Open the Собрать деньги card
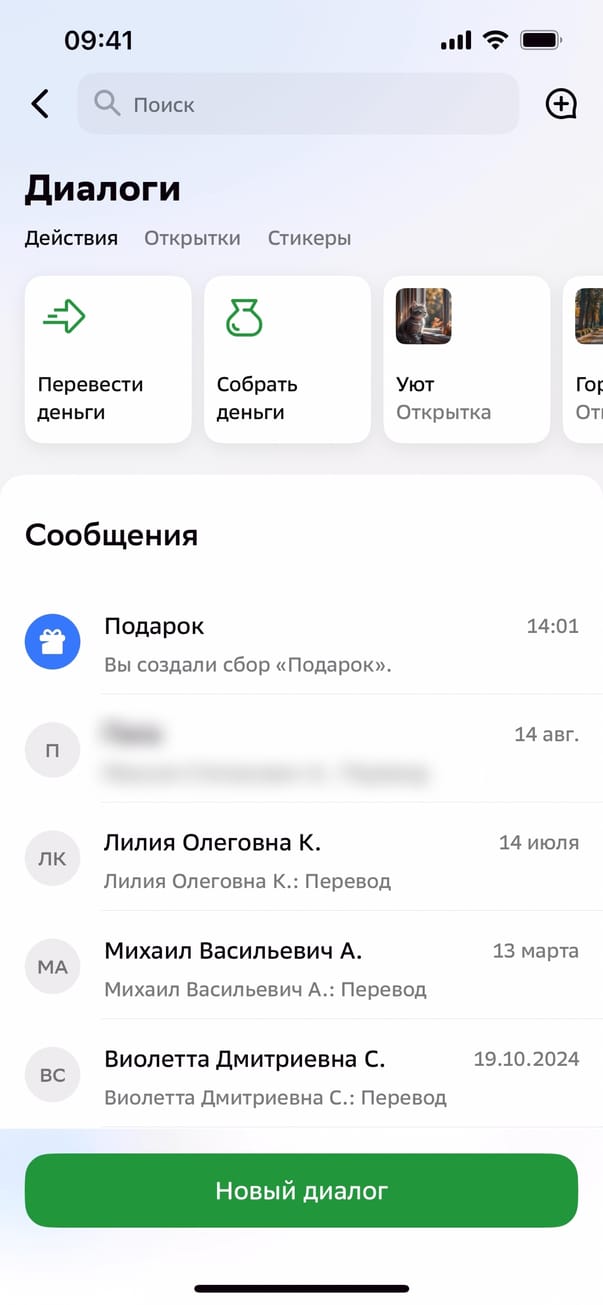Image resolution: width=603 pixels, height=1305 pixels. coord(287,359)
